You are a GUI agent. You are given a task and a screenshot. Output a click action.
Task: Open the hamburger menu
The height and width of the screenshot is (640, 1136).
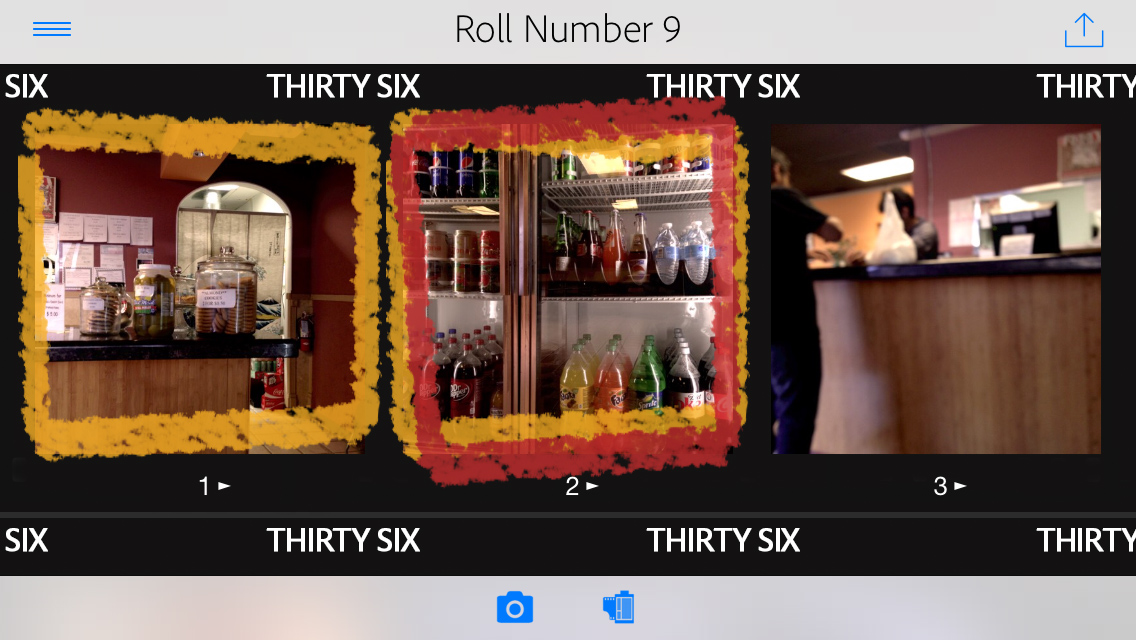[52, 30]
